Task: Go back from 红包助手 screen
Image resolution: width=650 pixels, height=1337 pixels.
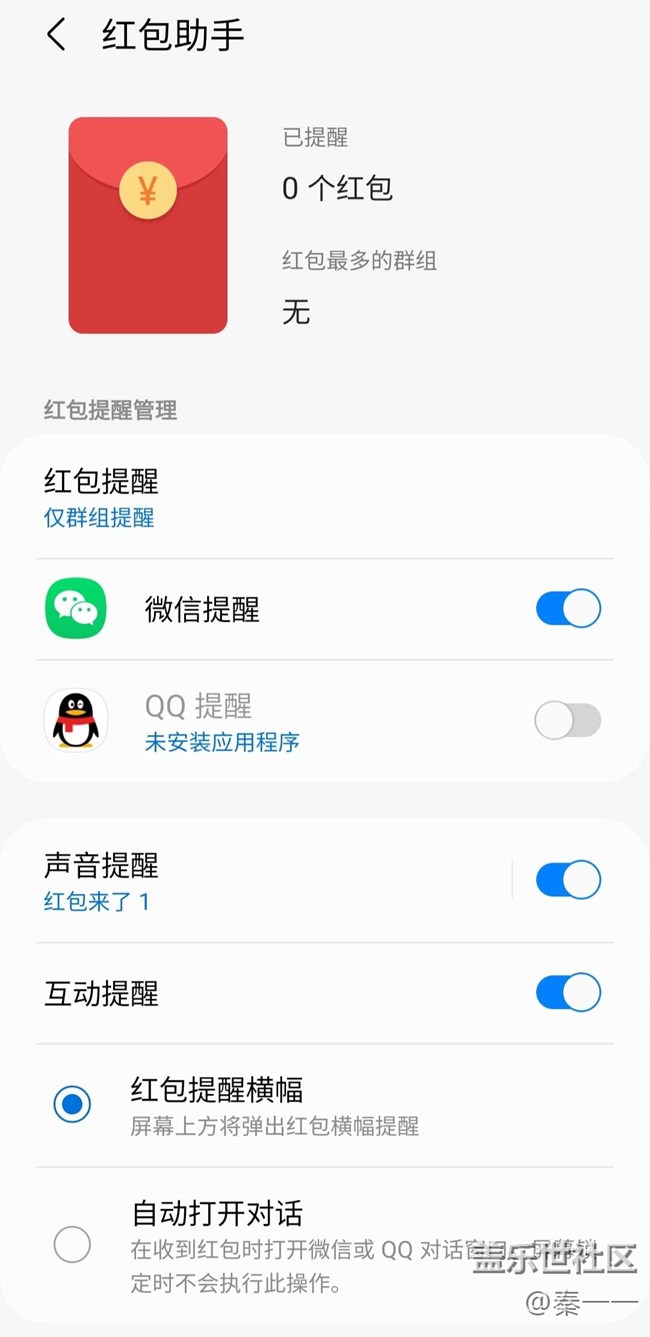Action: pos(56,36)
